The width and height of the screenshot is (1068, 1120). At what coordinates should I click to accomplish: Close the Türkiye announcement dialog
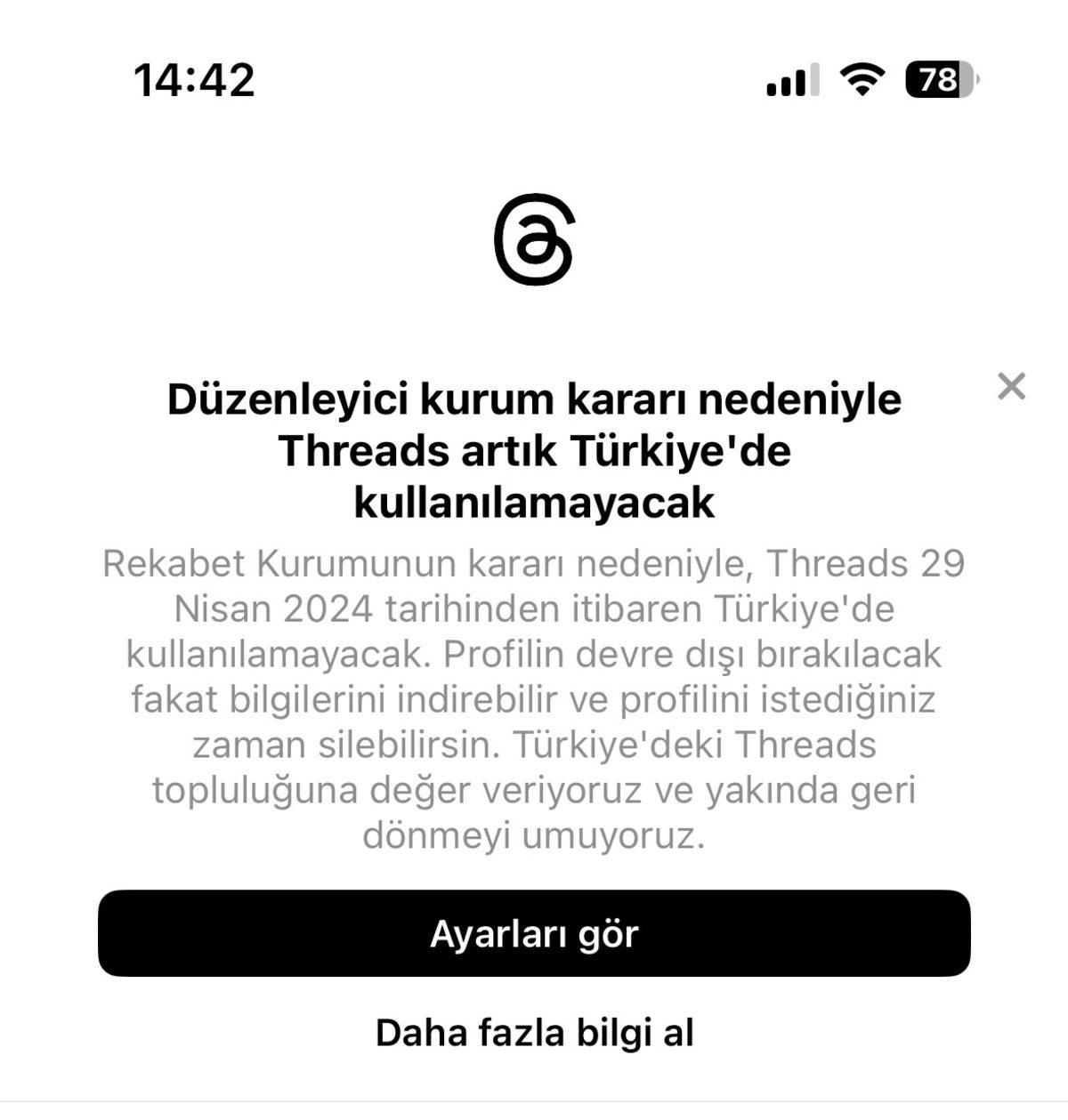point(1010,386)
